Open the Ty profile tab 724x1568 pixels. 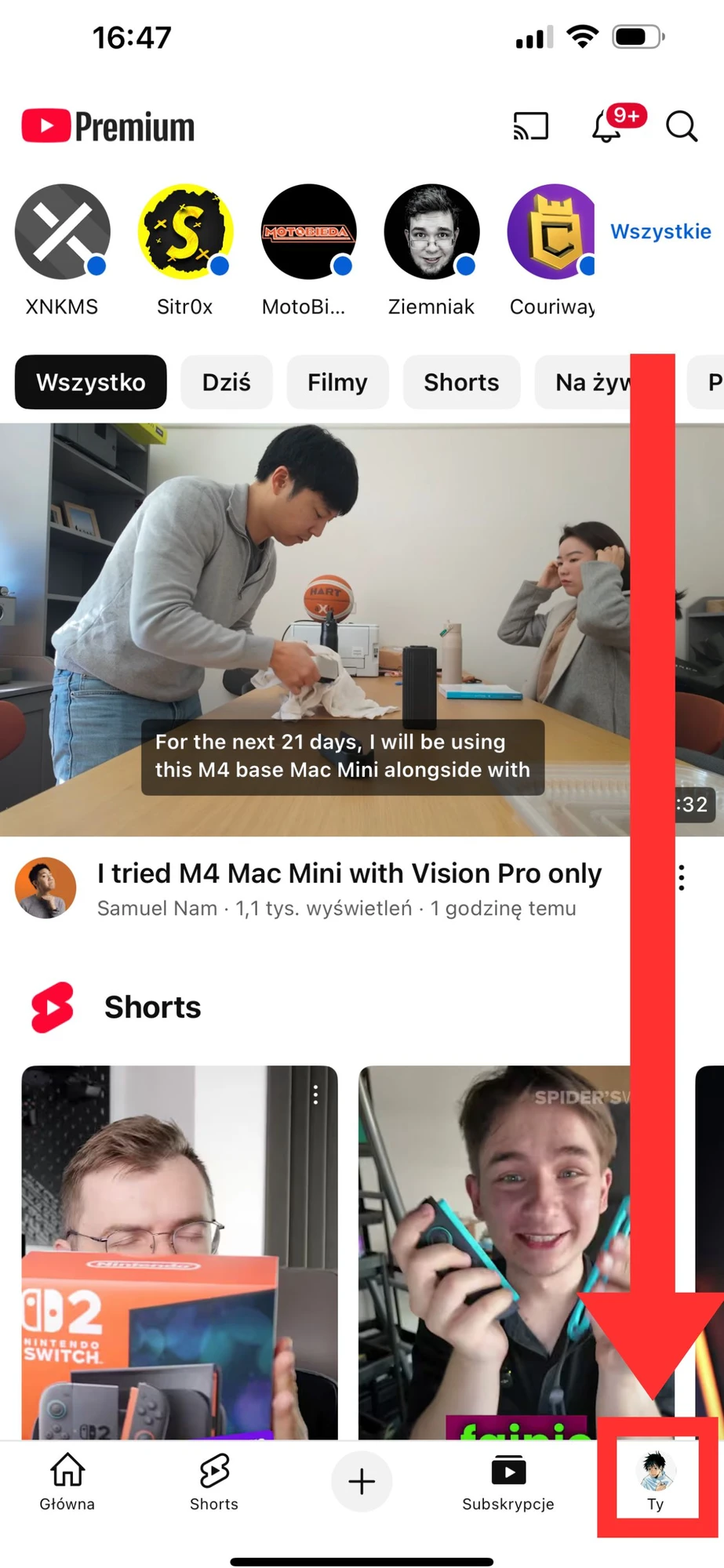[656, 1480]
